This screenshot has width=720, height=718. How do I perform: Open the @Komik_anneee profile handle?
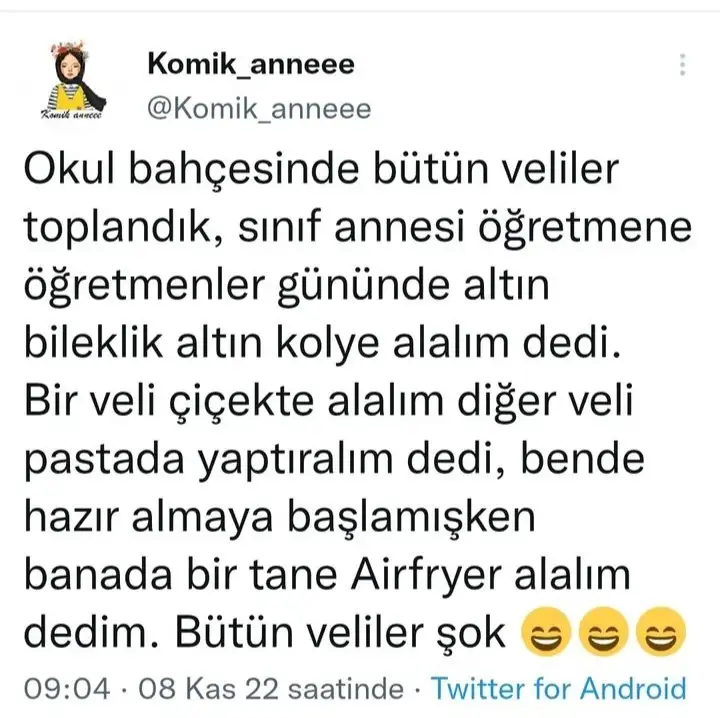coord(259,108)
